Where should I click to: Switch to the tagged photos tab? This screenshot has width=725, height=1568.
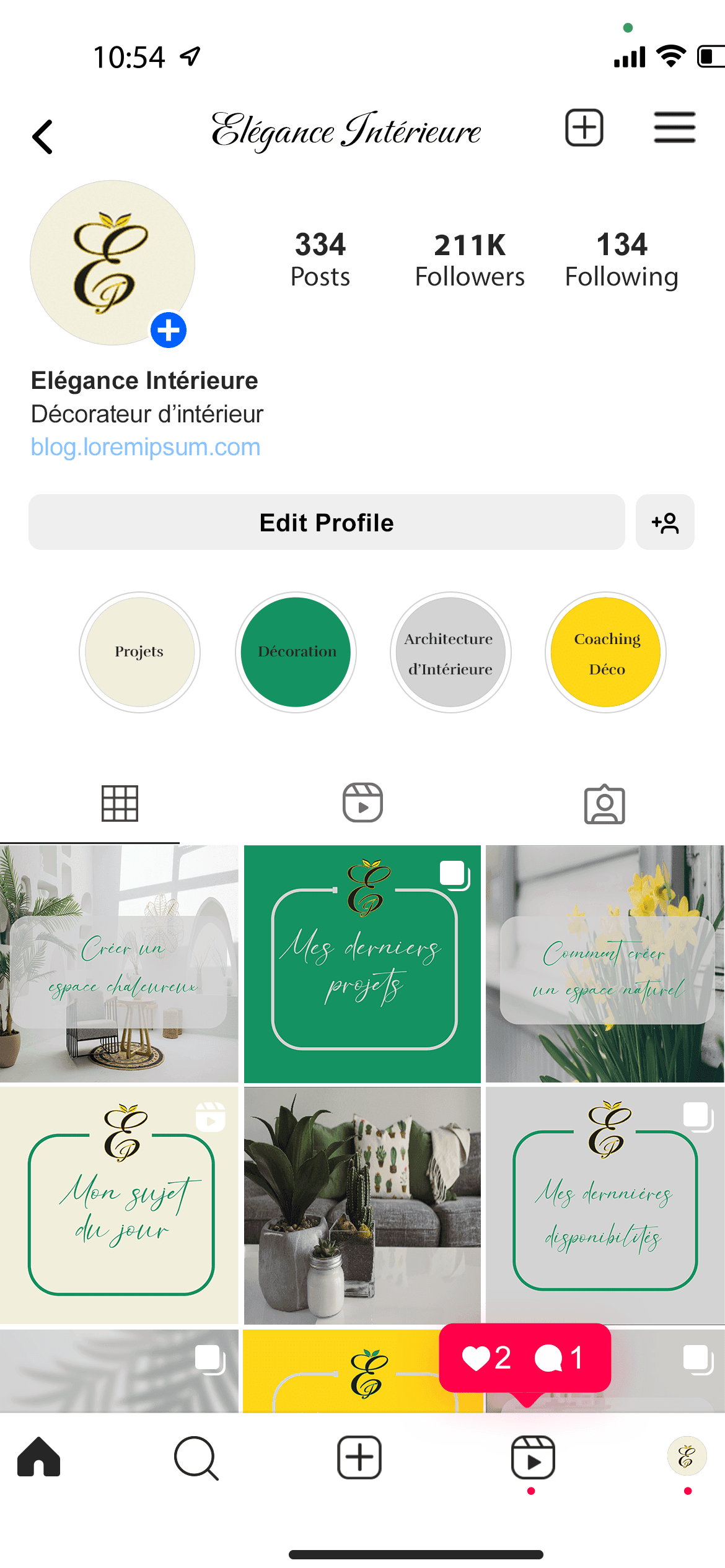click(604, 804)
